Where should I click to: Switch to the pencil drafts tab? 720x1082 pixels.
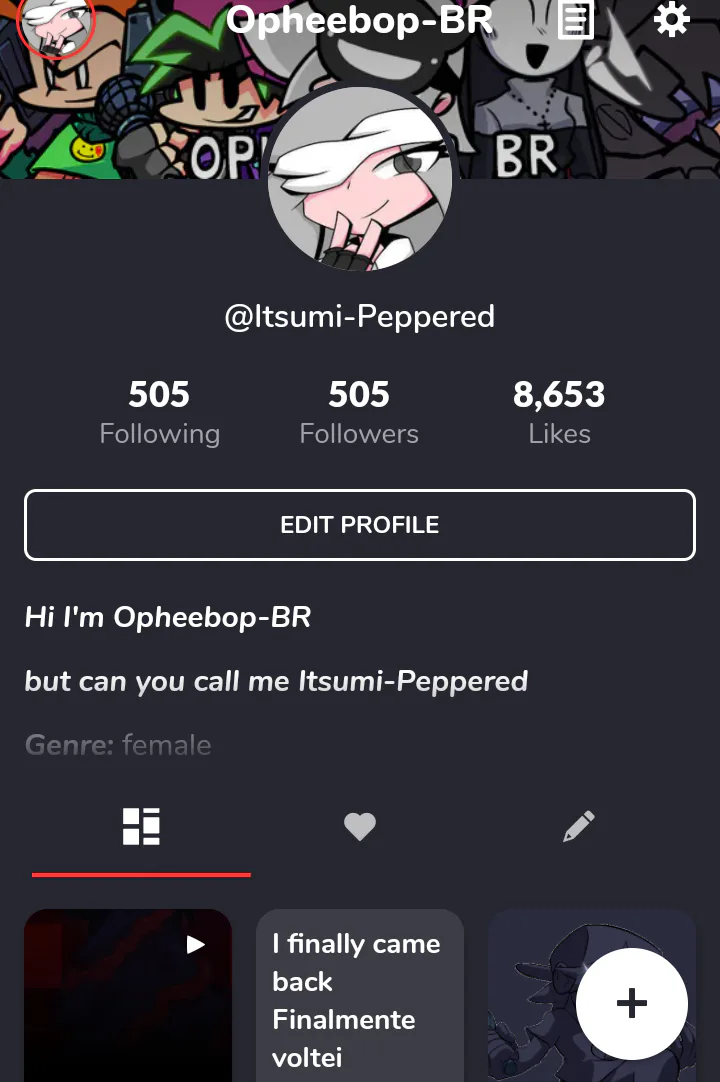tap(578, 827)
